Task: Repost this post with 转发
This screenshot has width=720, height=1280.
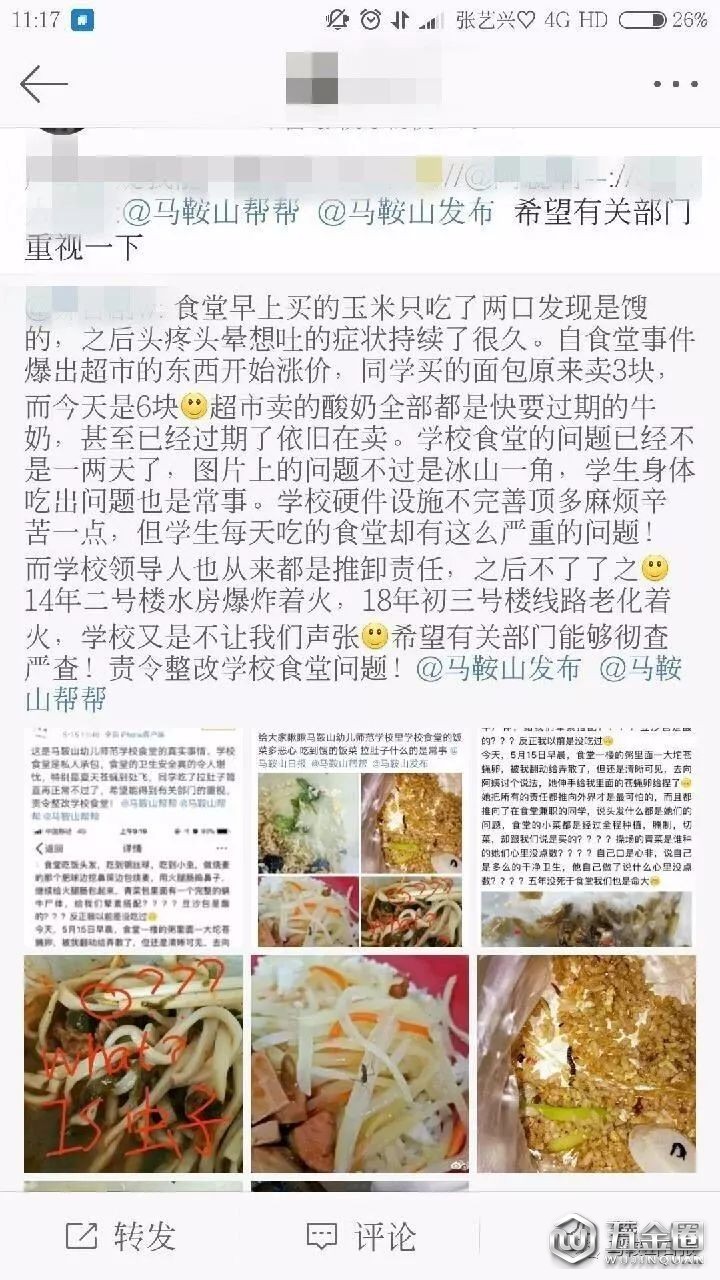Action: (x=120, y=1236)
